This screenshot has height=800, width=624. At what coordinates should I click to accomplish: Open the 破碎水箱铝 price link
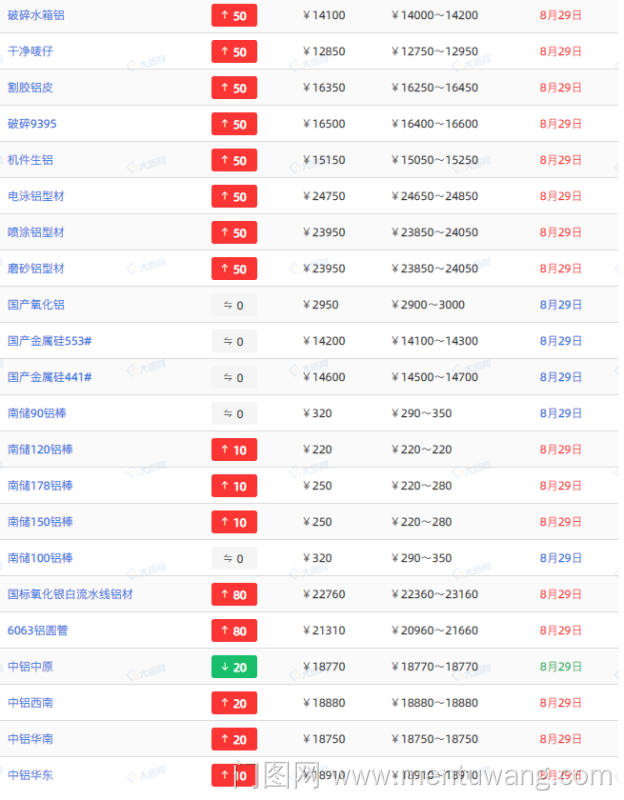(x=36, y=15)
